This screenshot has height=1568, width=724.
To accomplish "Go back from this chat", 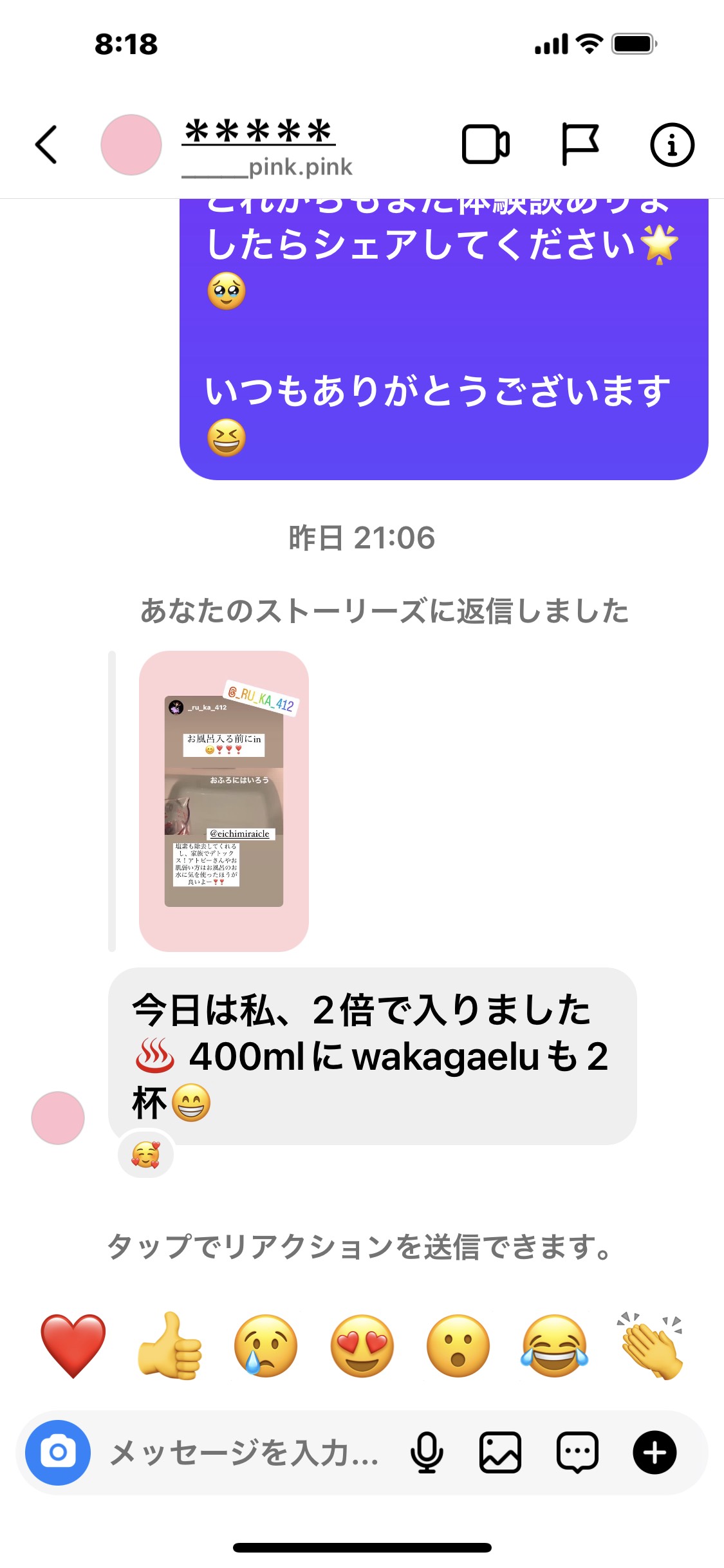I will coord(46,145).
